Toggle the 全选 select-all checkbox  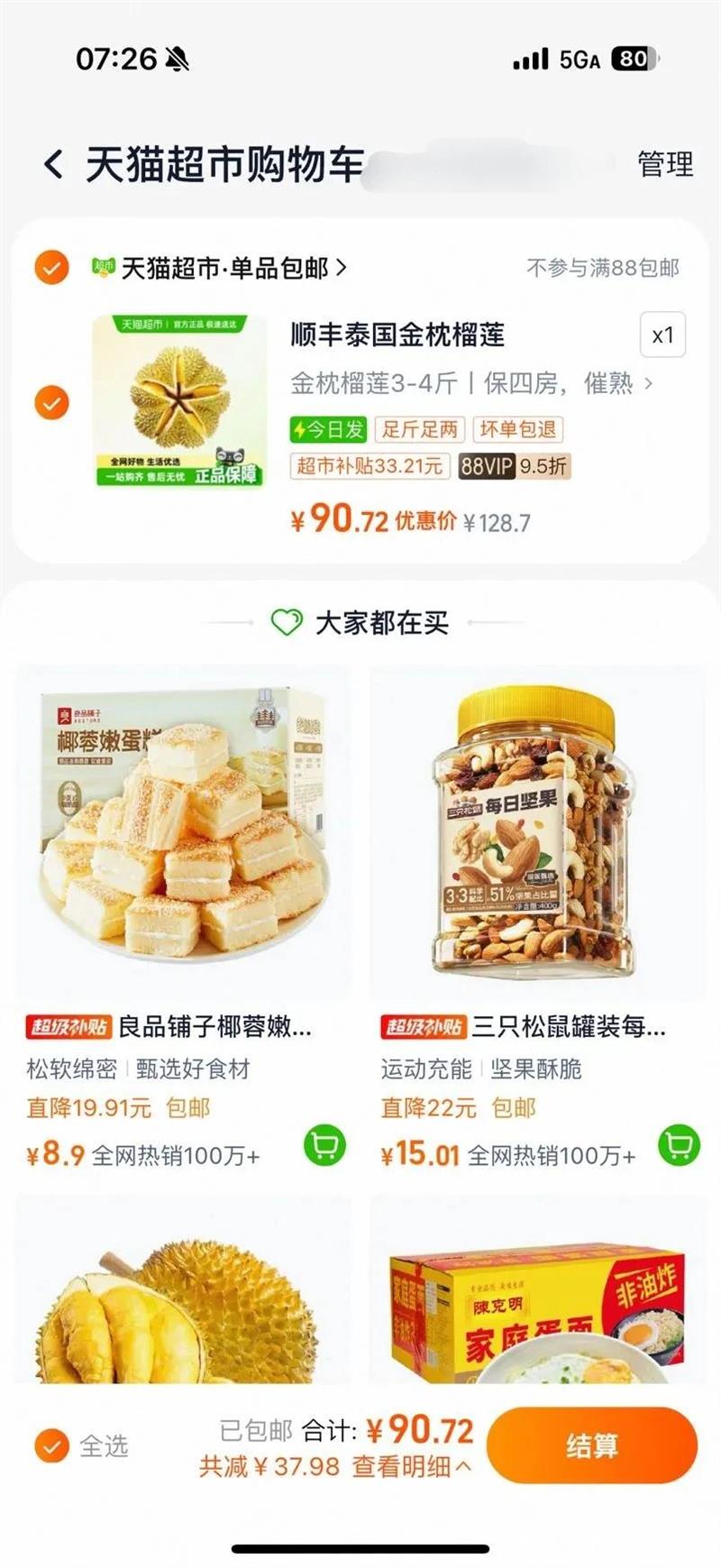pyautogui.click(x=52, y=1445)
